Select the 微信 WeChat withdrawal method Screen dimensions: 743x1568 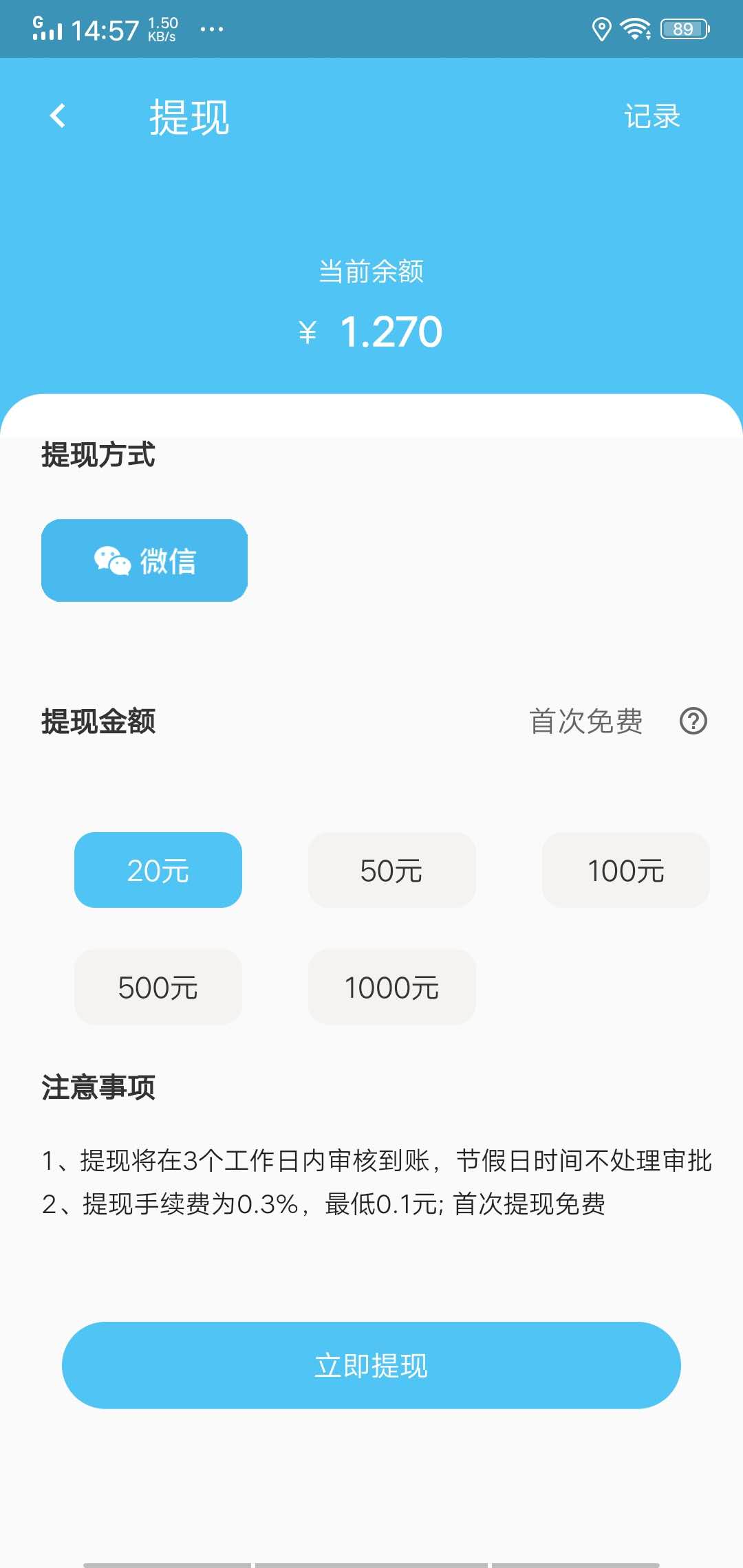click(x=144, y=560)
